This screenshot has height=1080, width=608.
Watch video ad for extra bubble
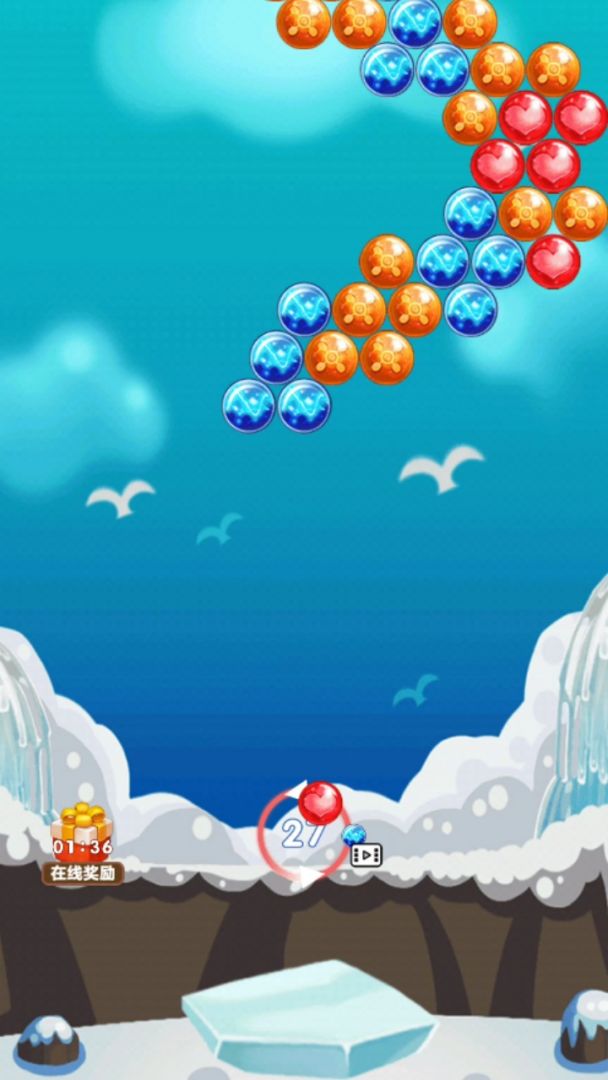(366, 855)
